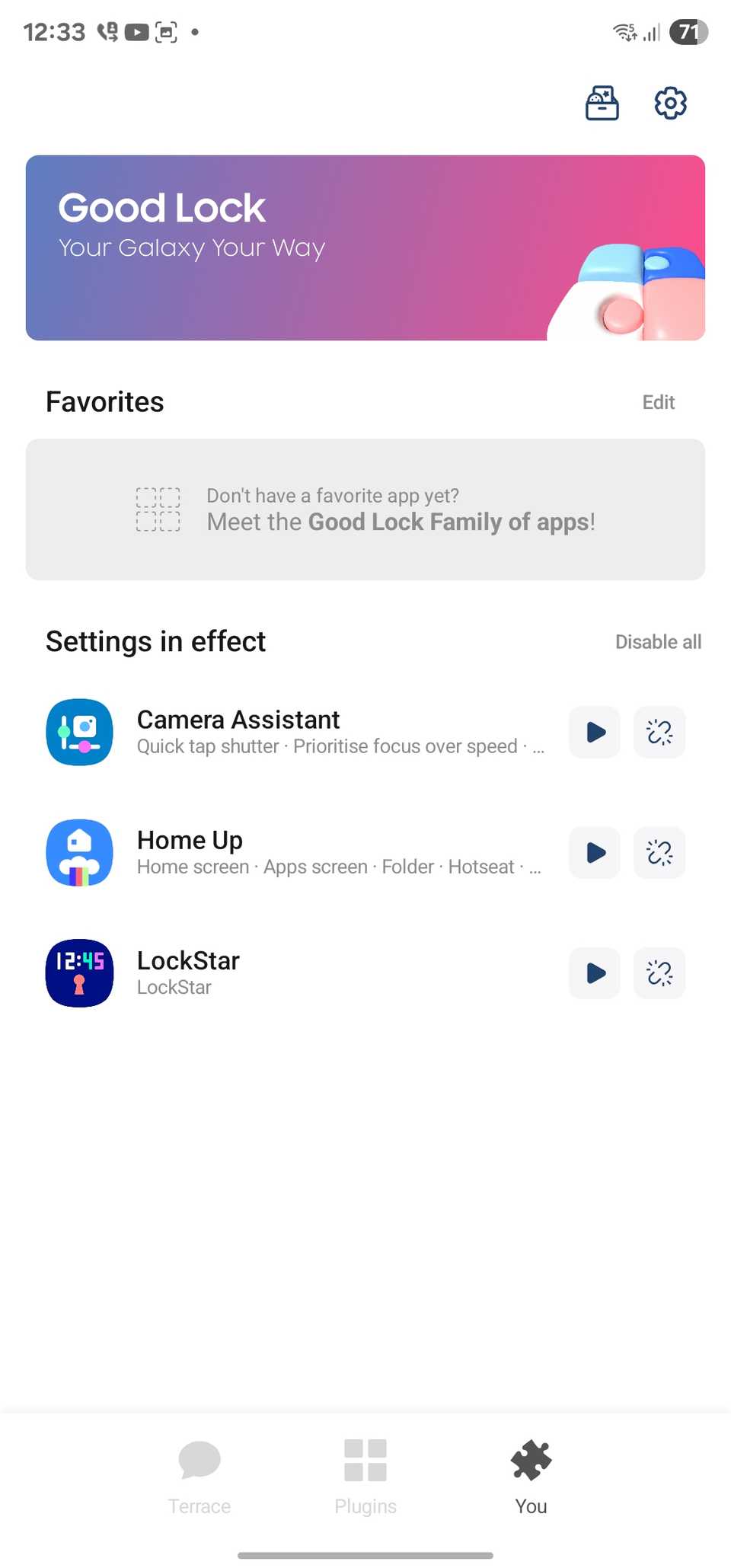Disconnect LockStar via broken-link icon
The image size is (731, 1568).
click(659, 973)
